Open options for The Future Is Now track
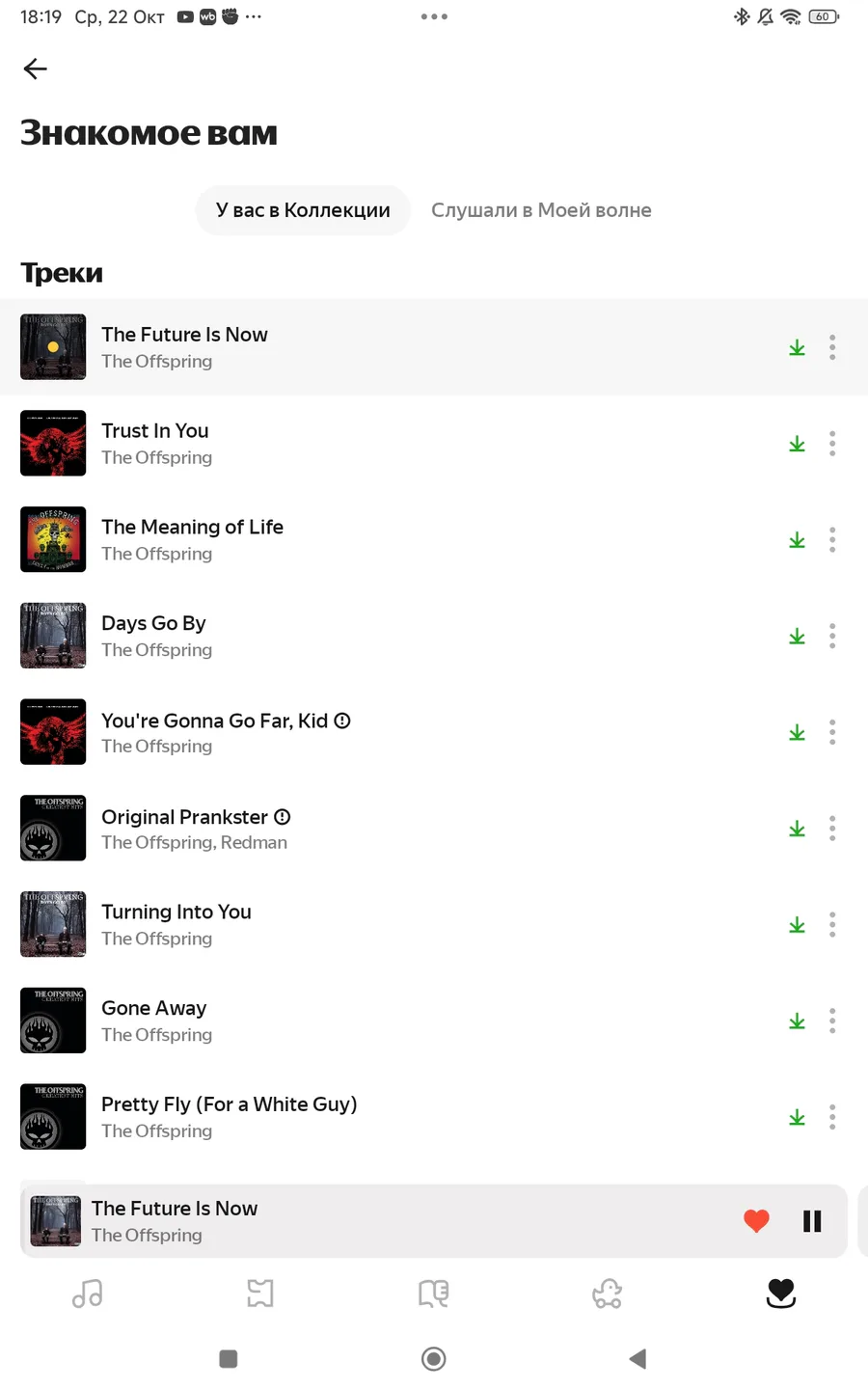 832,347
